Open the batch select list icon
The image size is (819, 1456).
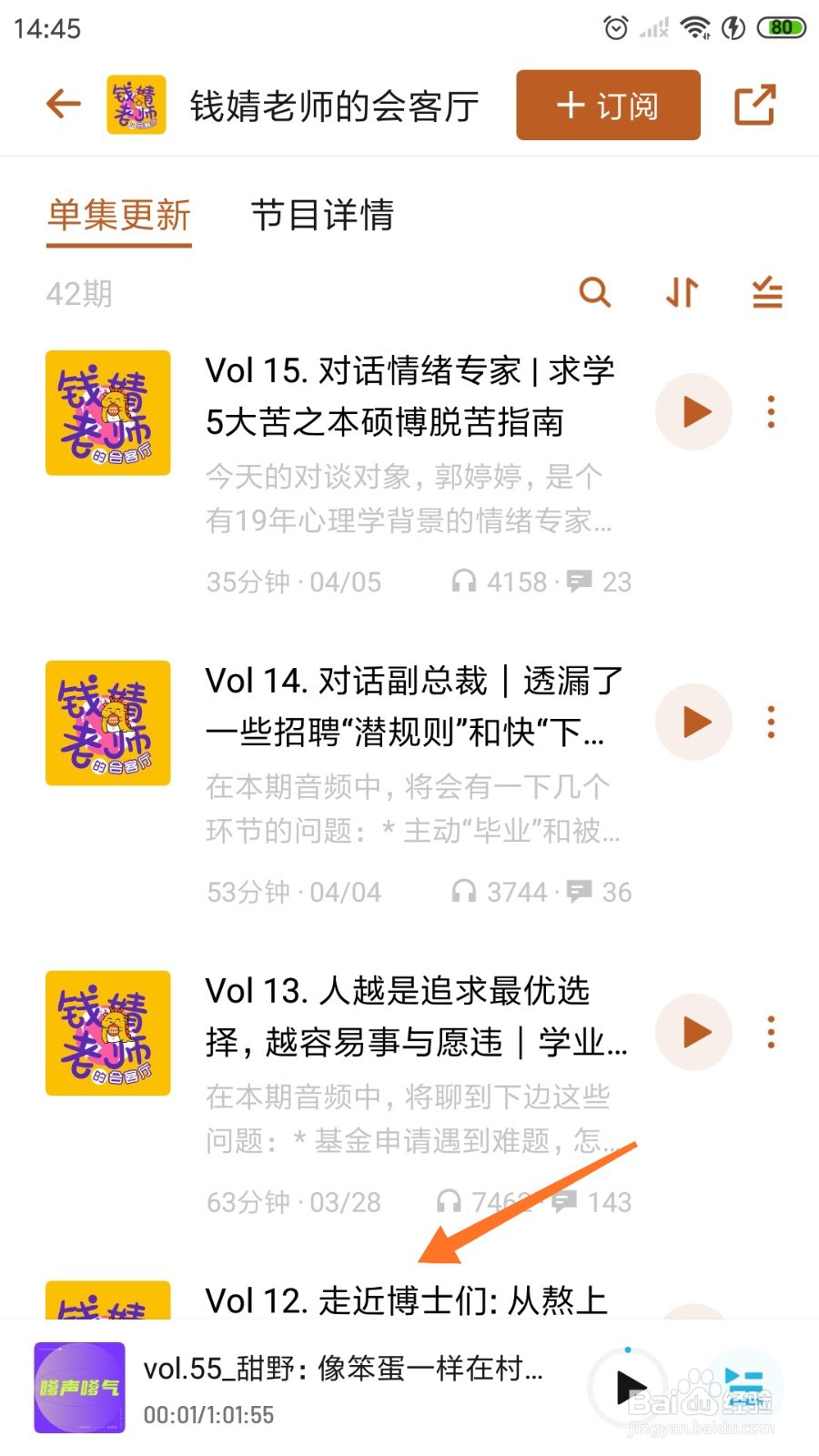766,293
